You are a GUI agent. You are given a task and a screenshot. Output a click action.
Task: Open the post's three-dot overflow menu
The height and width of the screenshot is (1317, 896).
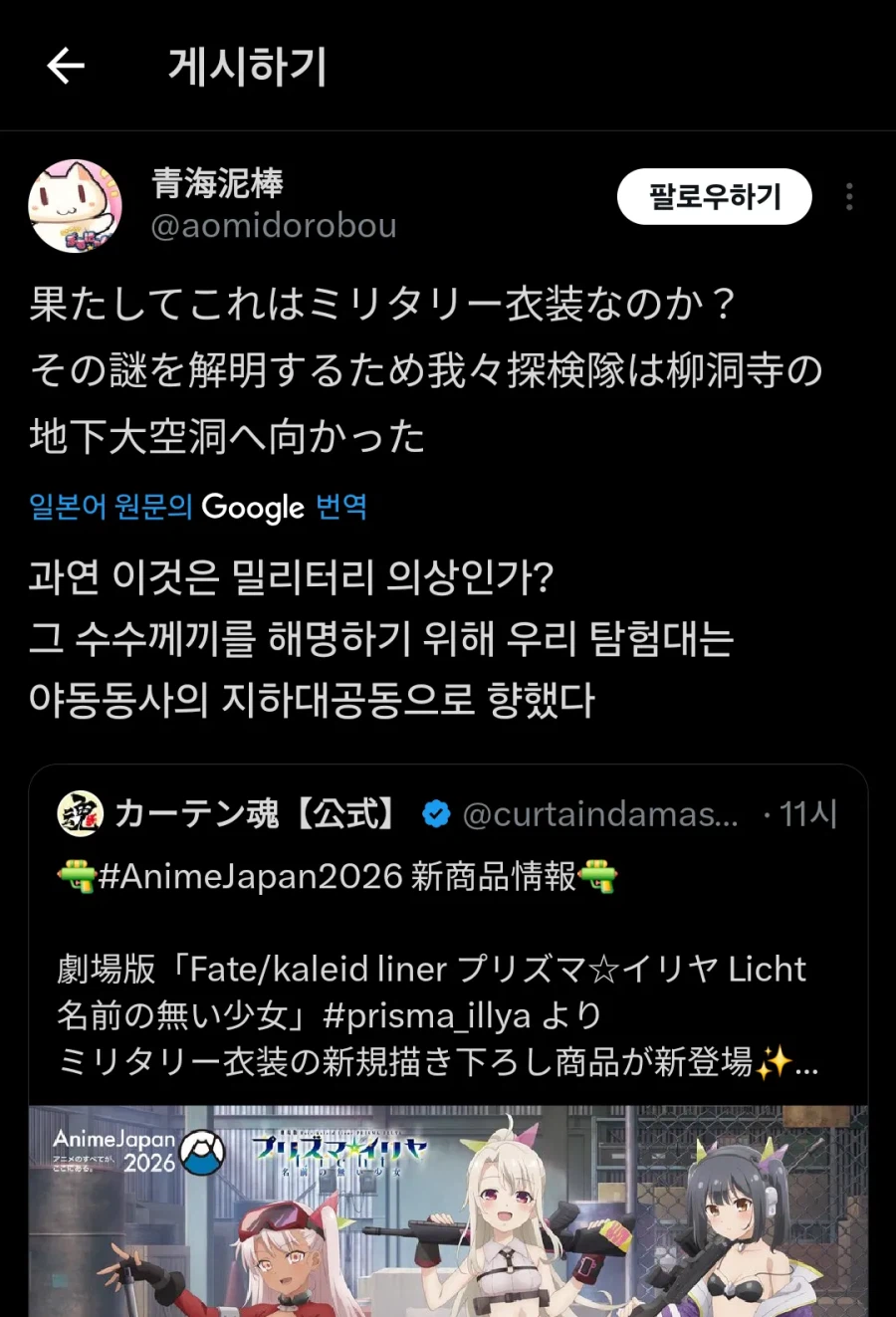pos(849,197)
